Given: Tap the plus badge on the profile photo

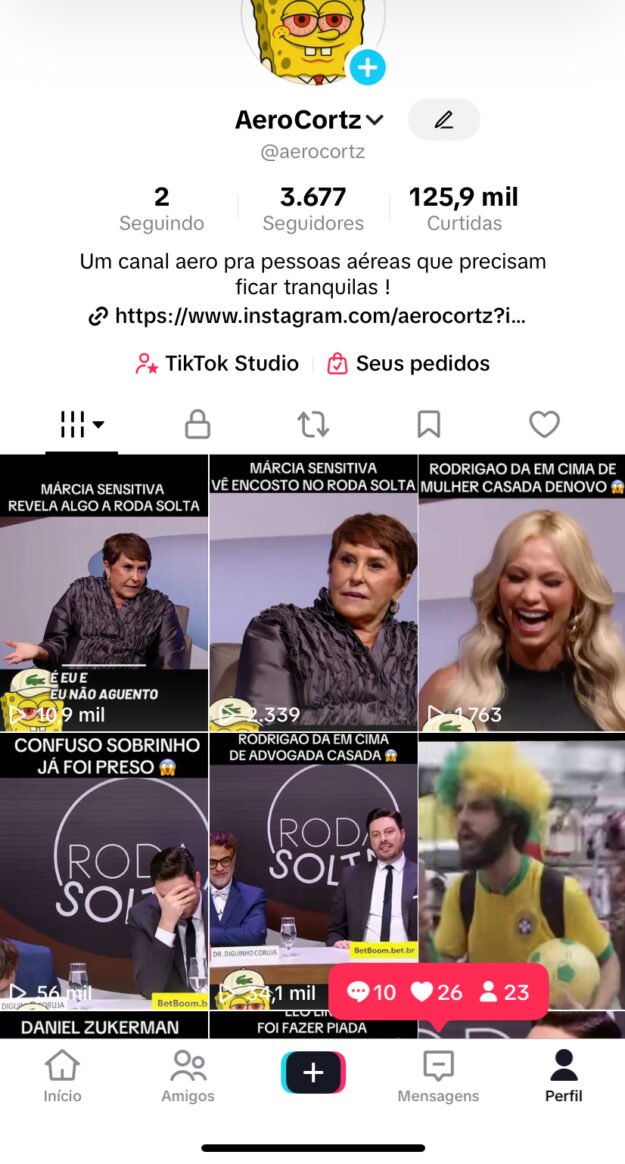Looking at the screenshot, I should coord(367,67).
